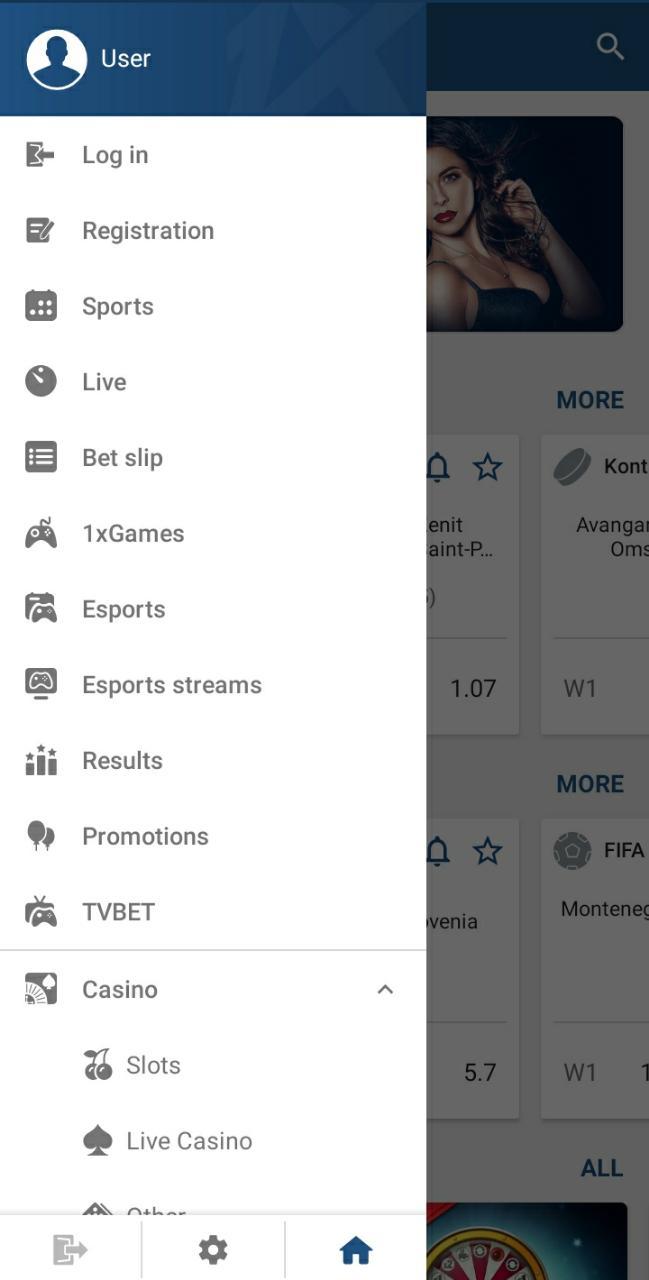Tap the home icon in bottom bar
Screen dimensions: 649x1280
(356, 1249)
